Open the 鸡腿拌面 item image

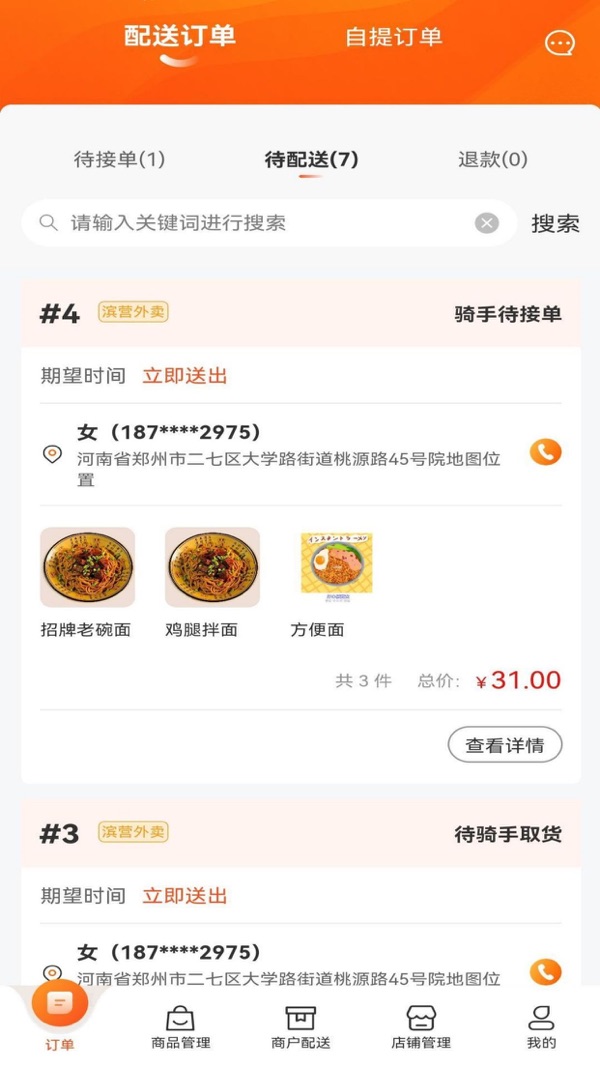click(x=212, y=567)
